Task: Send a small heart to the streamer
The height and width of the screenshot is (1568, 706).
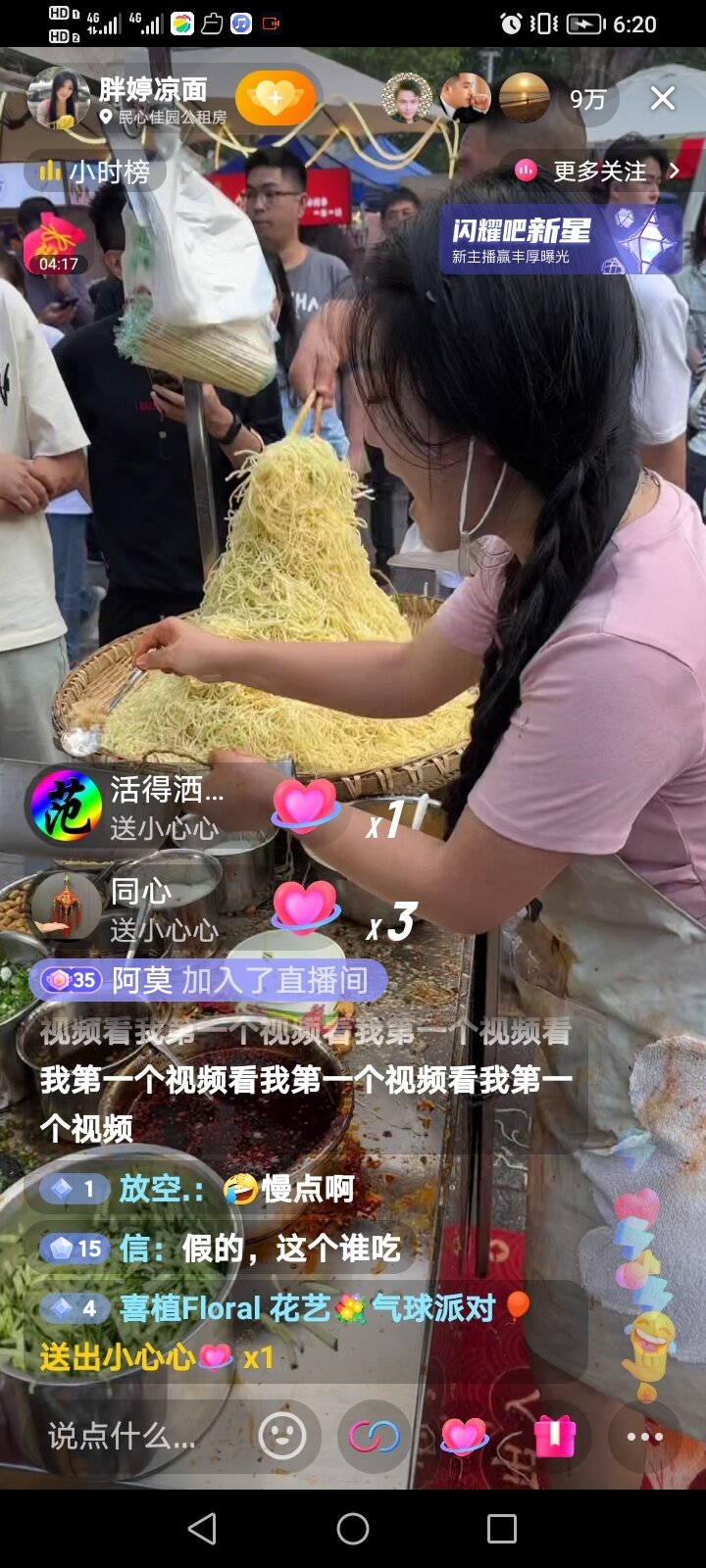Action: pos(464,1437)
